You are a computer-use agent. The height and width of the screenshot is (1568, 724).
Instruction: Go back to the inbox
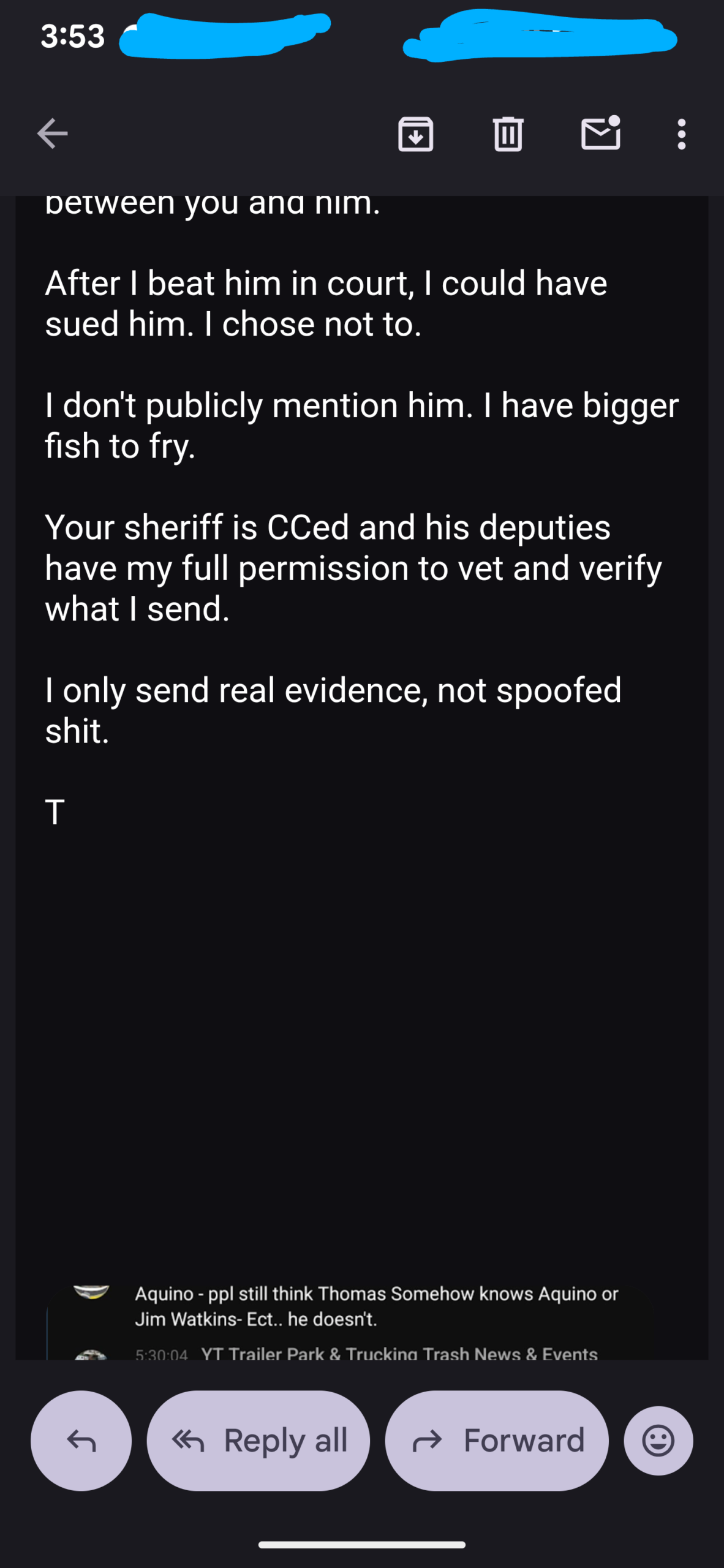point(52,134)
